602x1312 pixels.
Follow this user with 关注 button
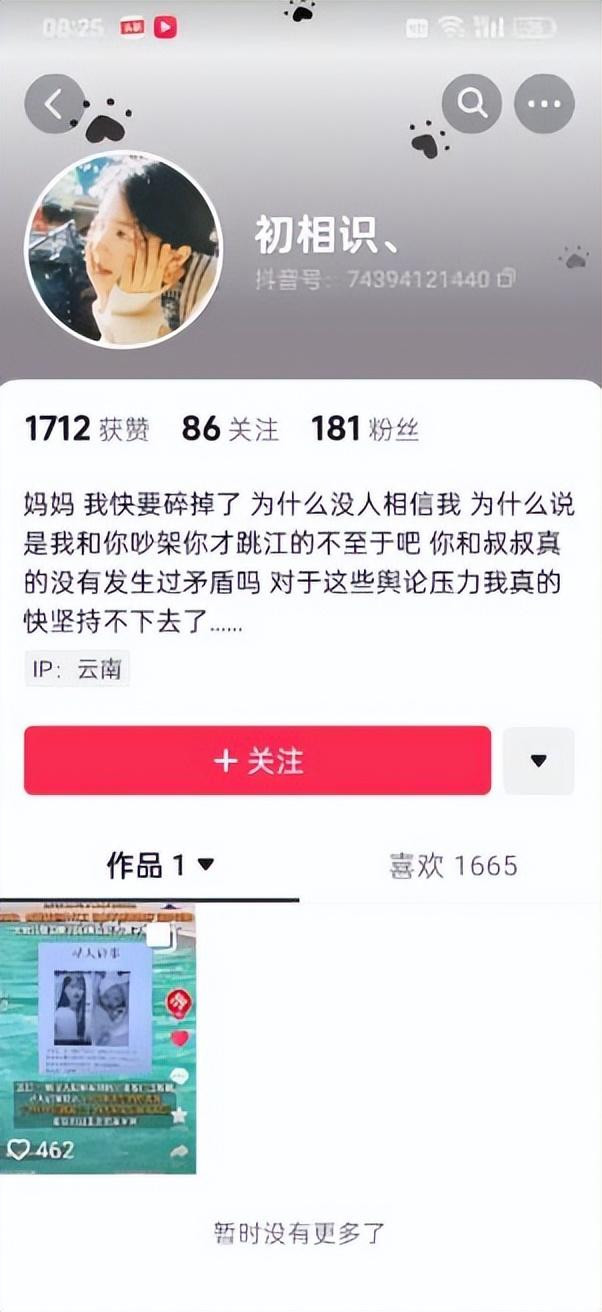tap(257, 761)
